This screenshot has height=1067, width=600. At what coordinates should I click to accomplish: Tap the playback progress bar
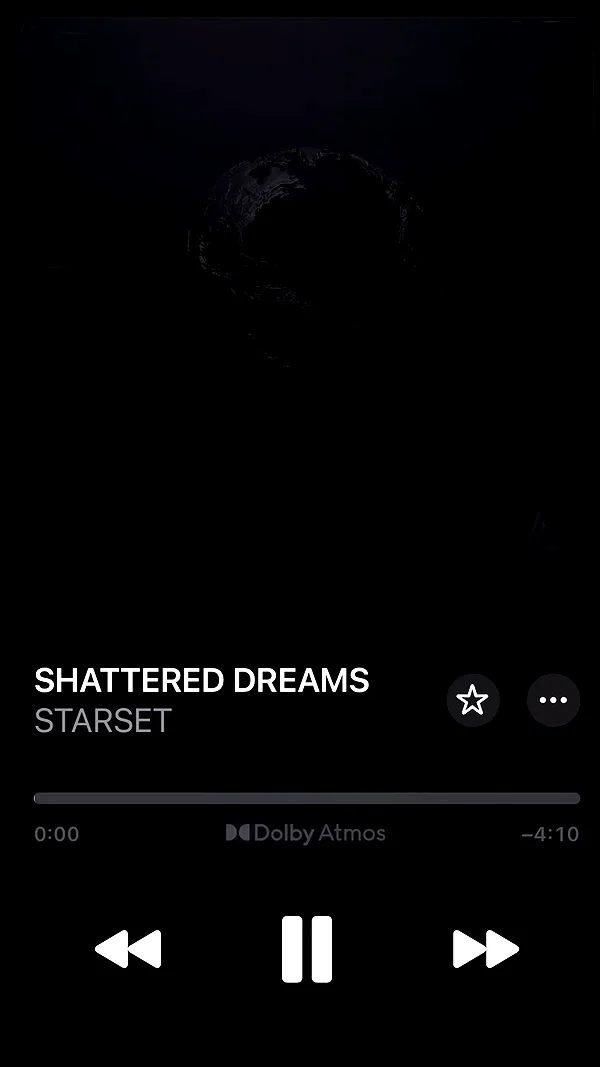(x=307, y=798)
